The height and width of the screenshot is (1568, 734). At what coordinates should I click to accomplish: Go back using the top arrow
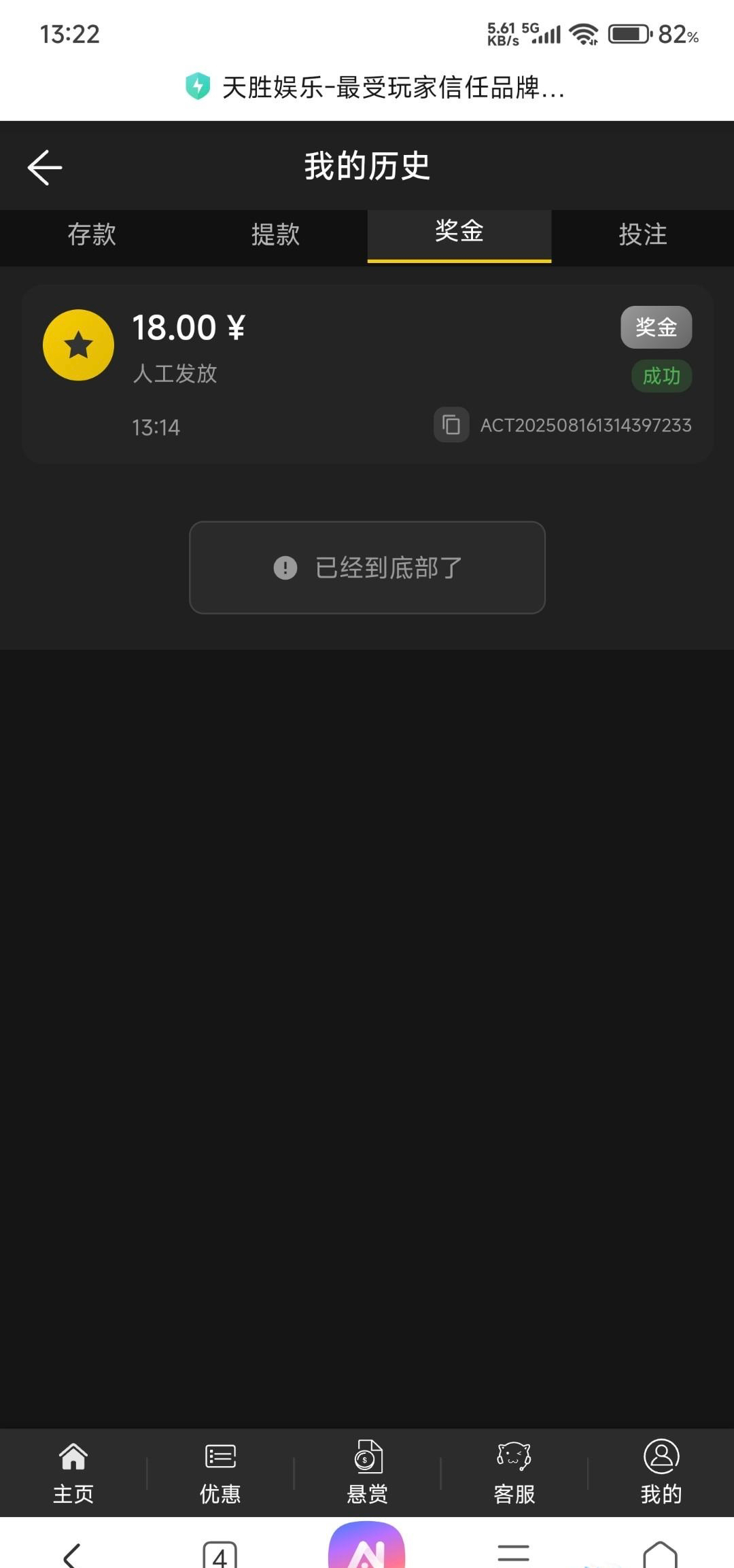(x=45, y=167)
